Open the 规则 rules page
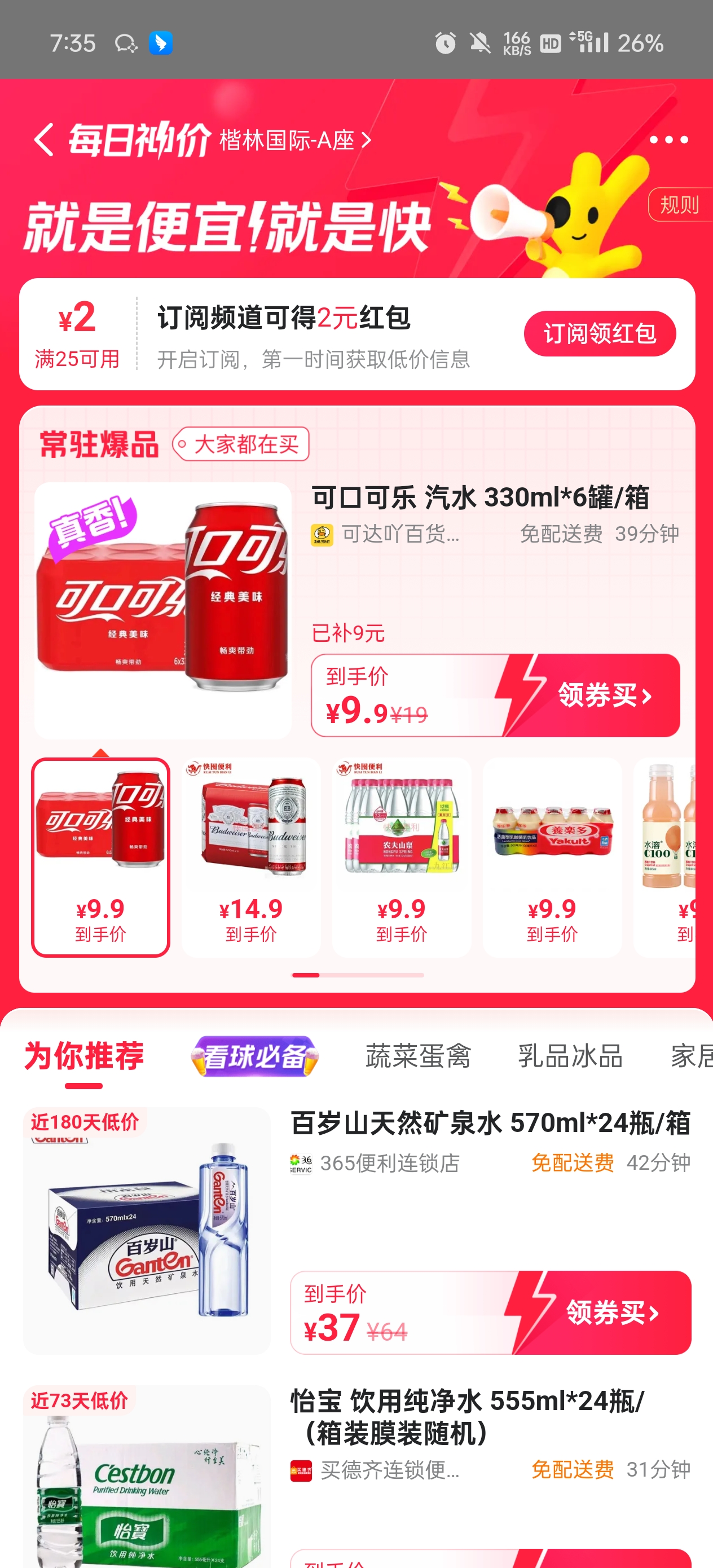Viewport: 713px width, 1568px height. coord(679,205)
